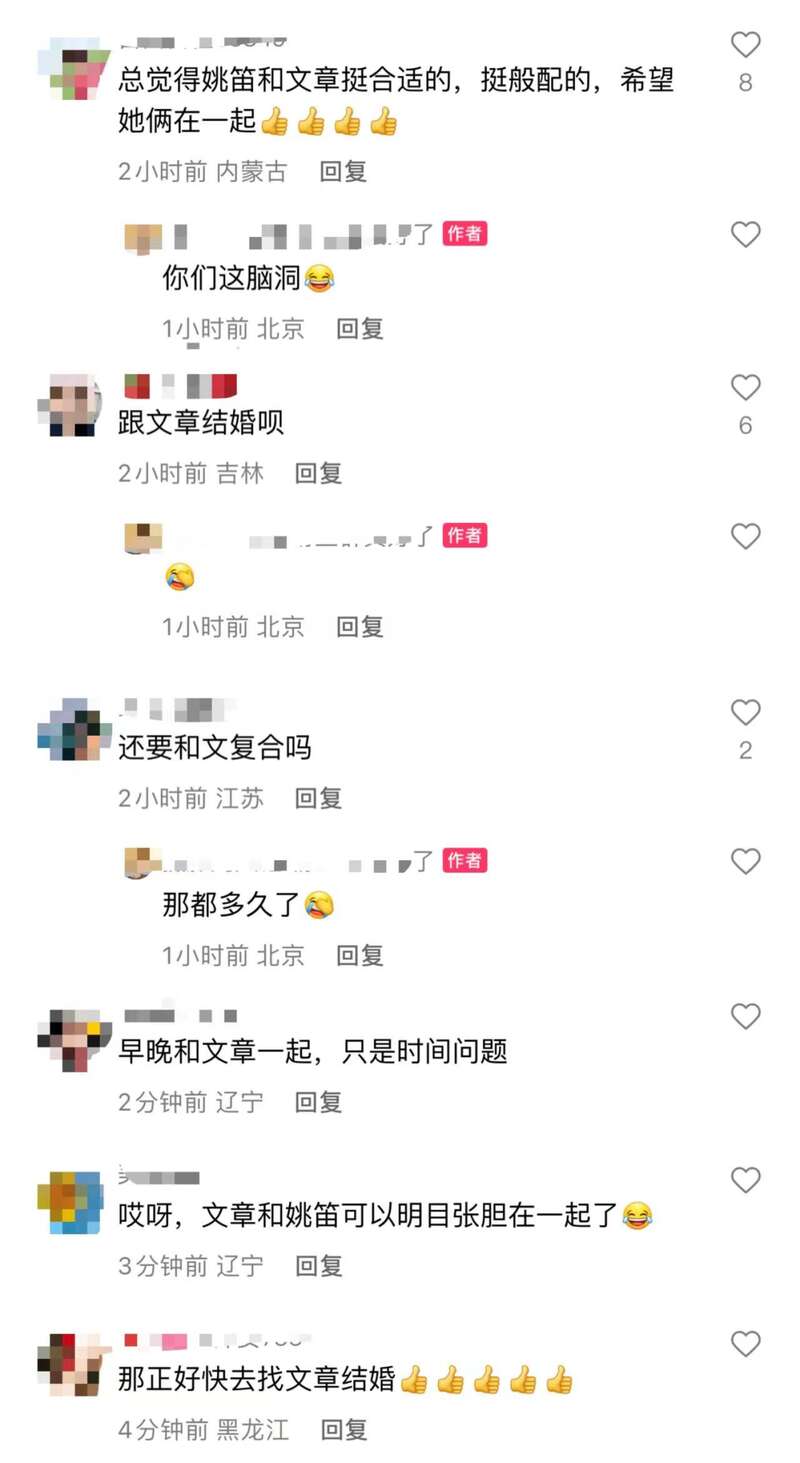Reply to '早晚和文章一起，只是时间问题'
800x1463 pixels.
coord(318,1102)
